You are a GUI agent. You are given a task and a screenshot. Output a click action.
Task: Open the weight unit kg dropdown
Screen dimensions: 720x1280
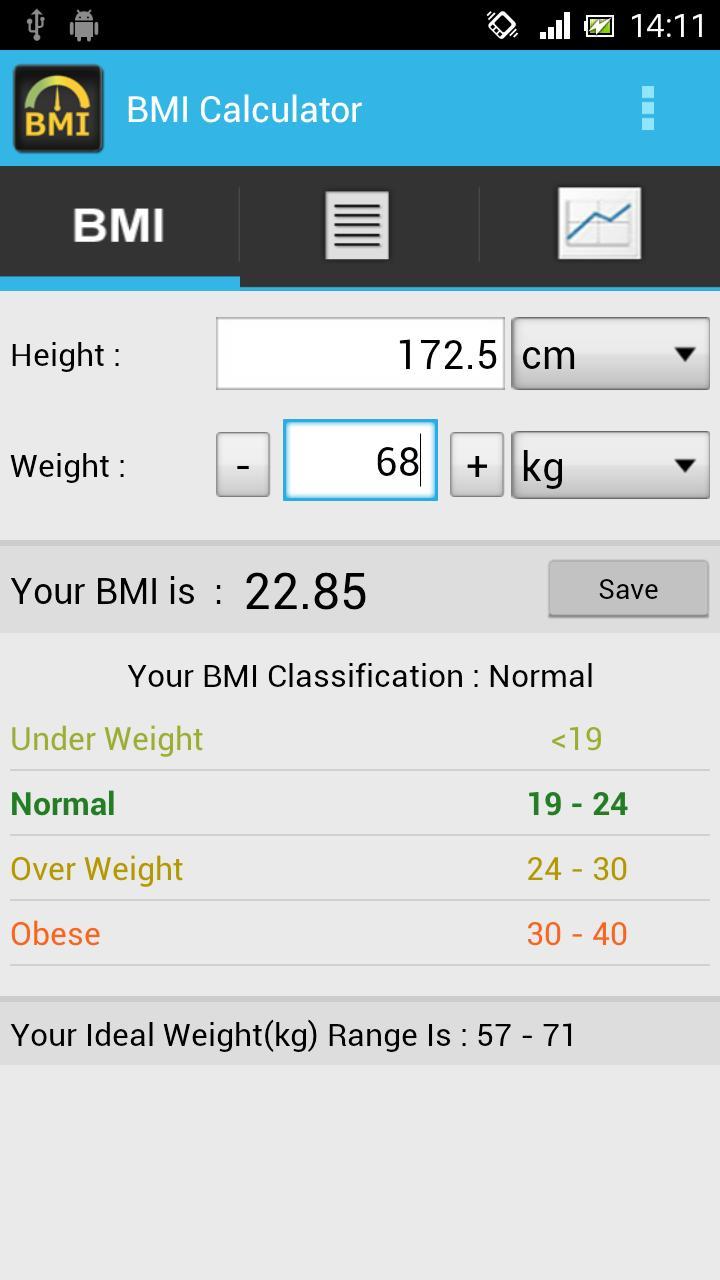[x=610, y=464]
